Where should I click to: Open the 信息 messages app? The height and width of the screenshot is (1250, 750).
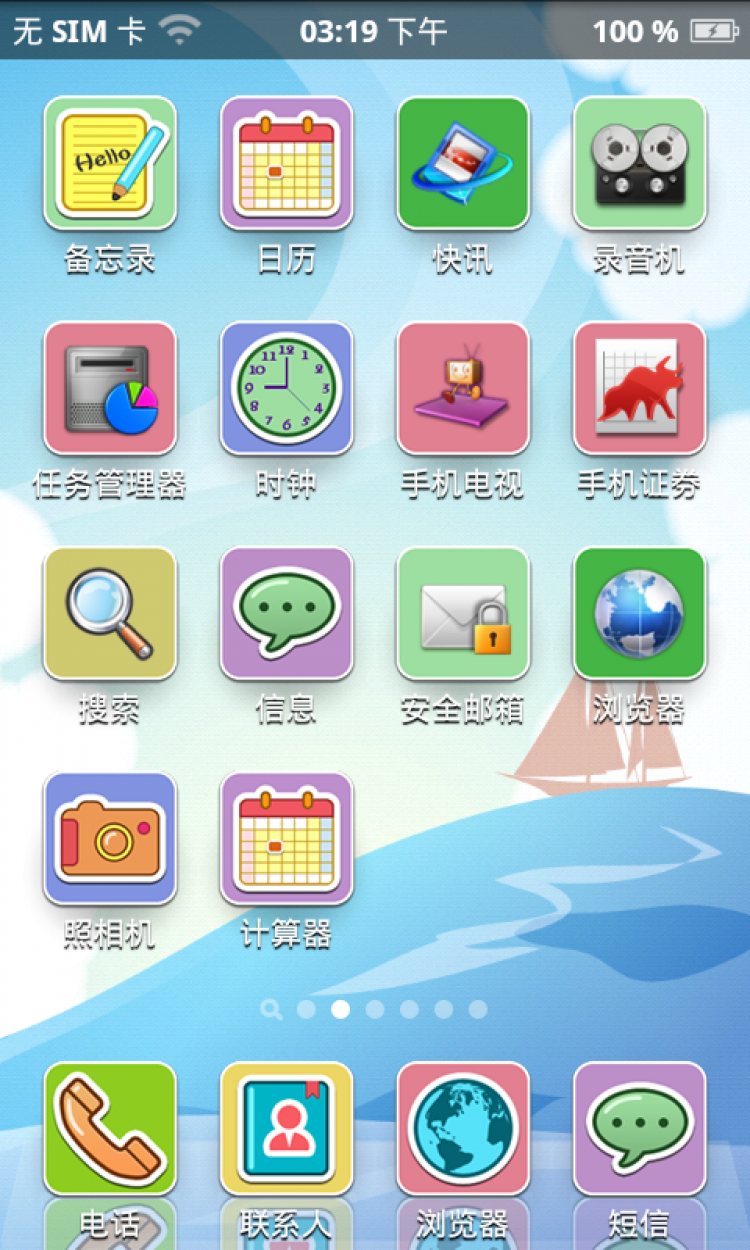coord(286,613)
